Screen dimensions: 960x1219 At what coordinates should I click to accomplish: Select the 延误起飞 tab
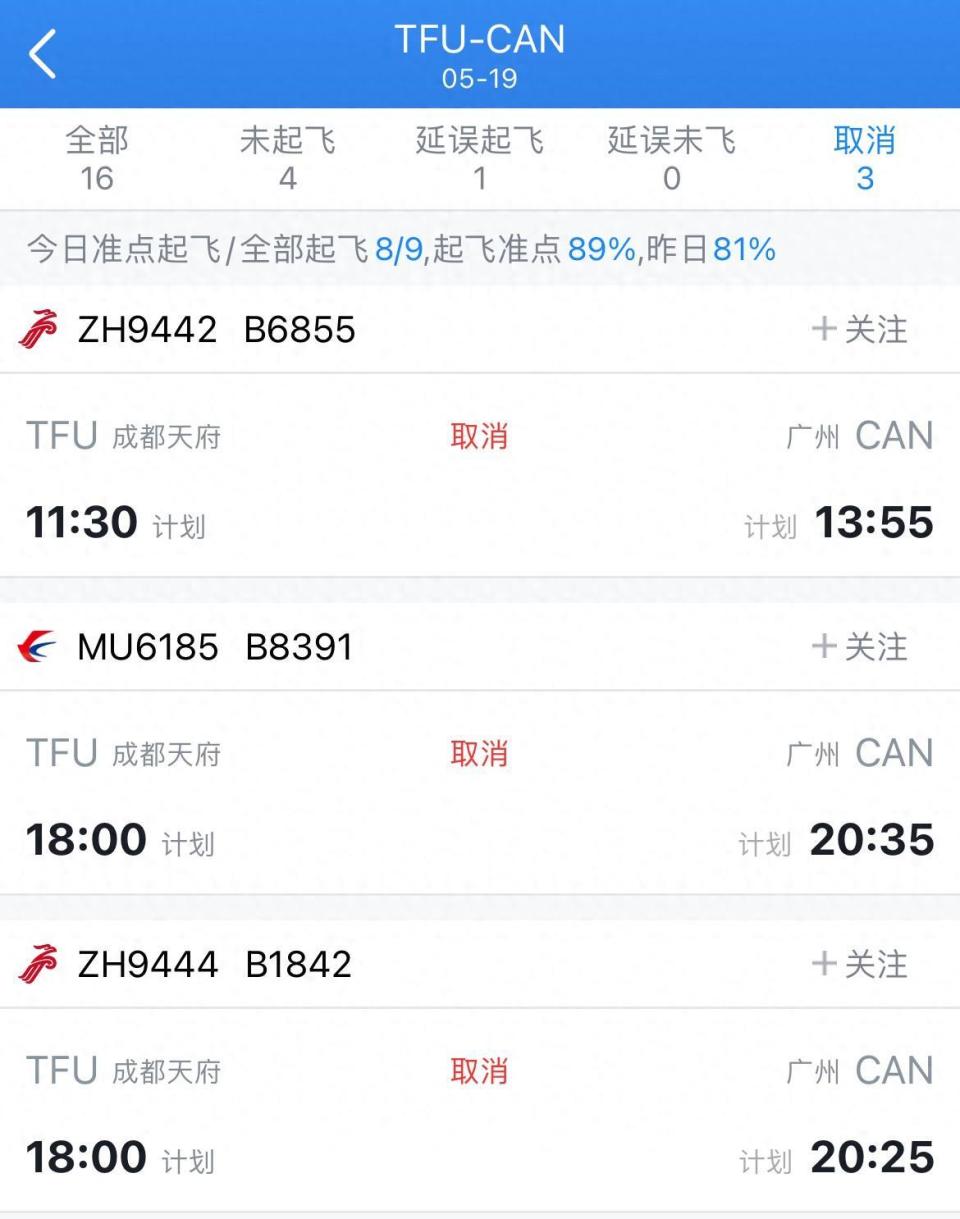pyautogui.click(x=479, y=158)
